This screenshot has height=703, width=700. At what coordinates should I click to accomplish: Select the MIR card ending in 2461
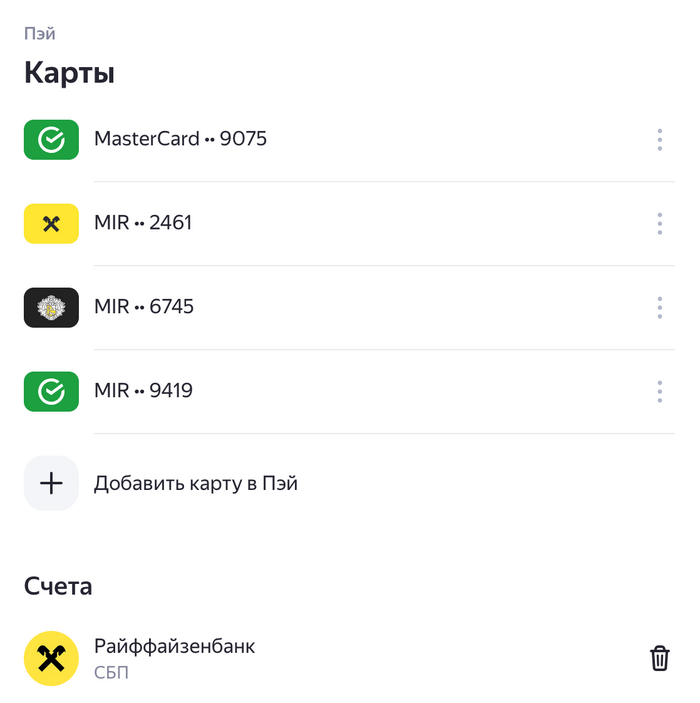[143, 224]
